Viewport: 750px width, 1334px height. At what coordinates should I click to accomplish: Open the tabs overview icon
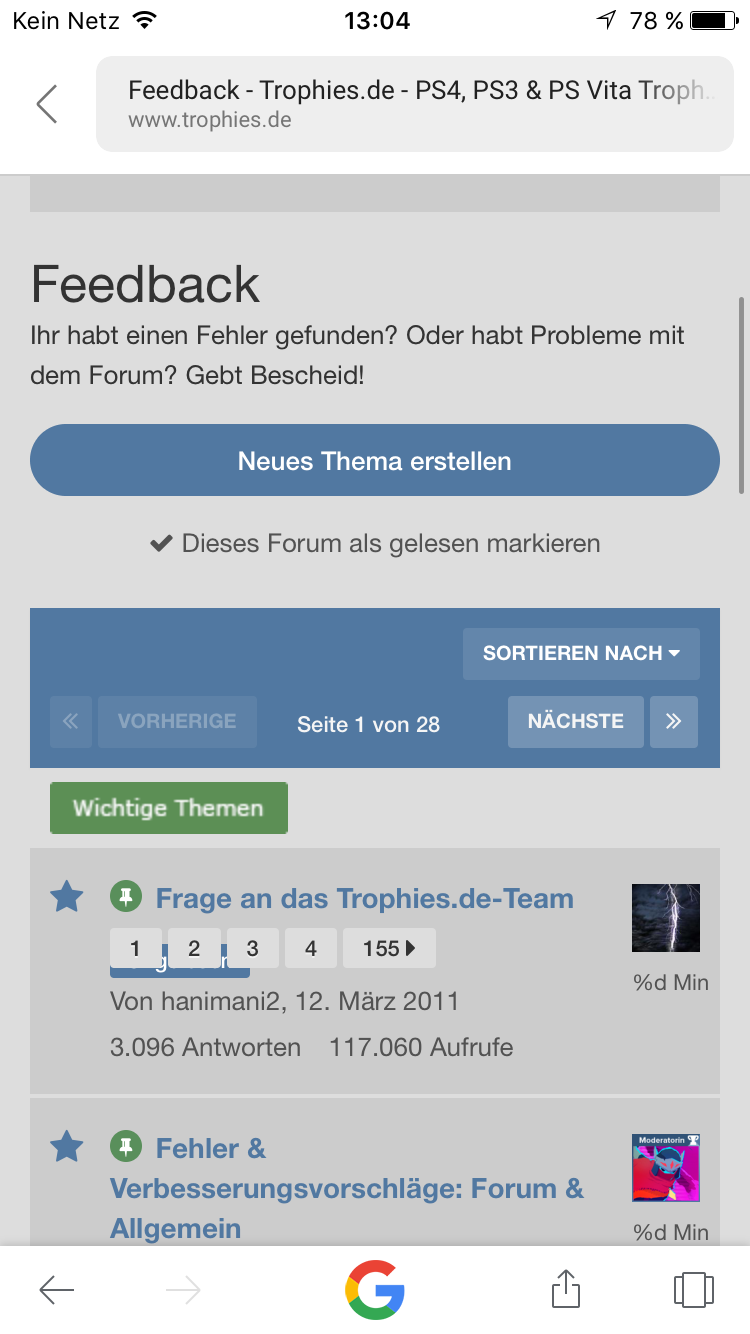[x=693, y=1290]
